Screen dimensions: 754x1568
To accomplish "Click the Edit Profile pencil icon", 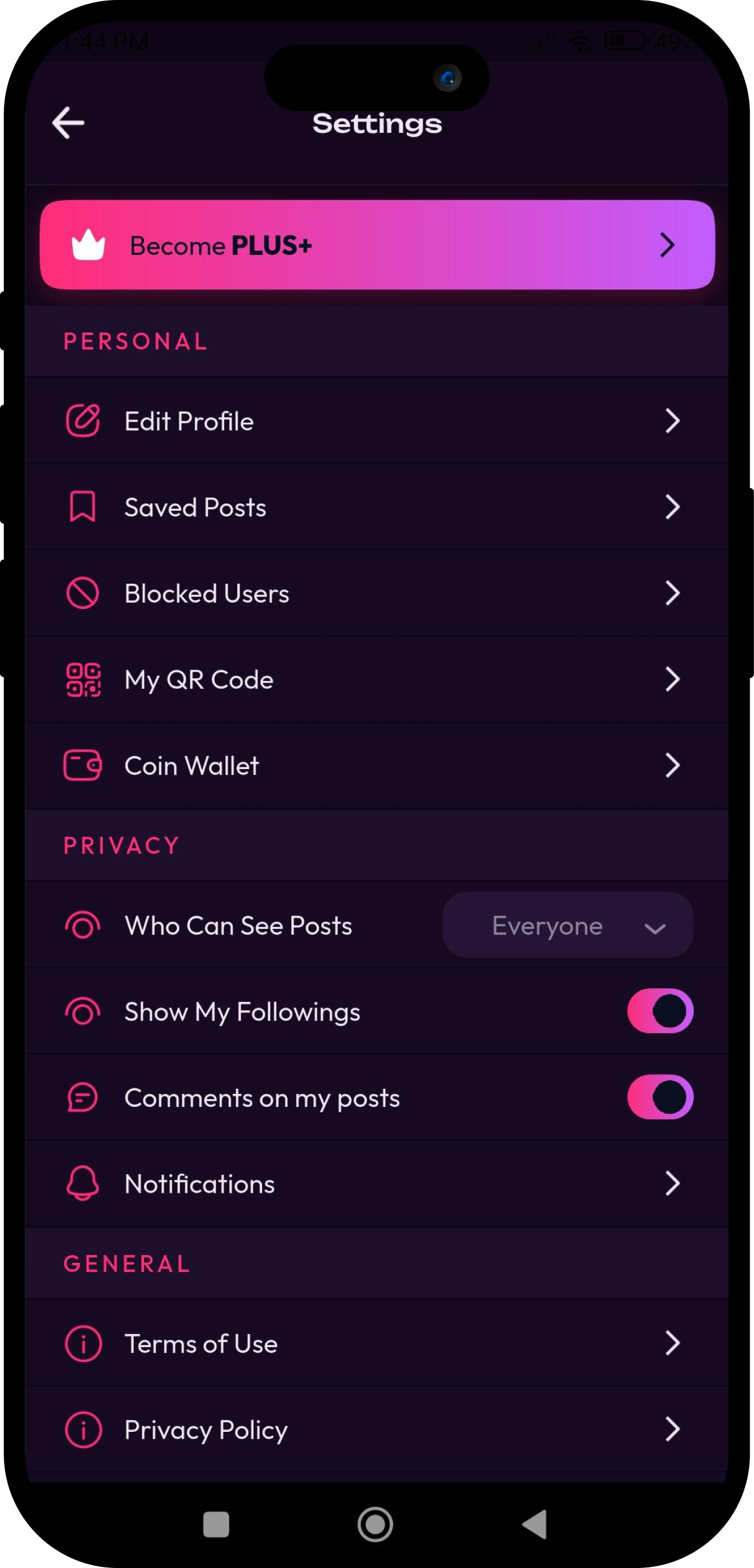I will coord(84,420).
